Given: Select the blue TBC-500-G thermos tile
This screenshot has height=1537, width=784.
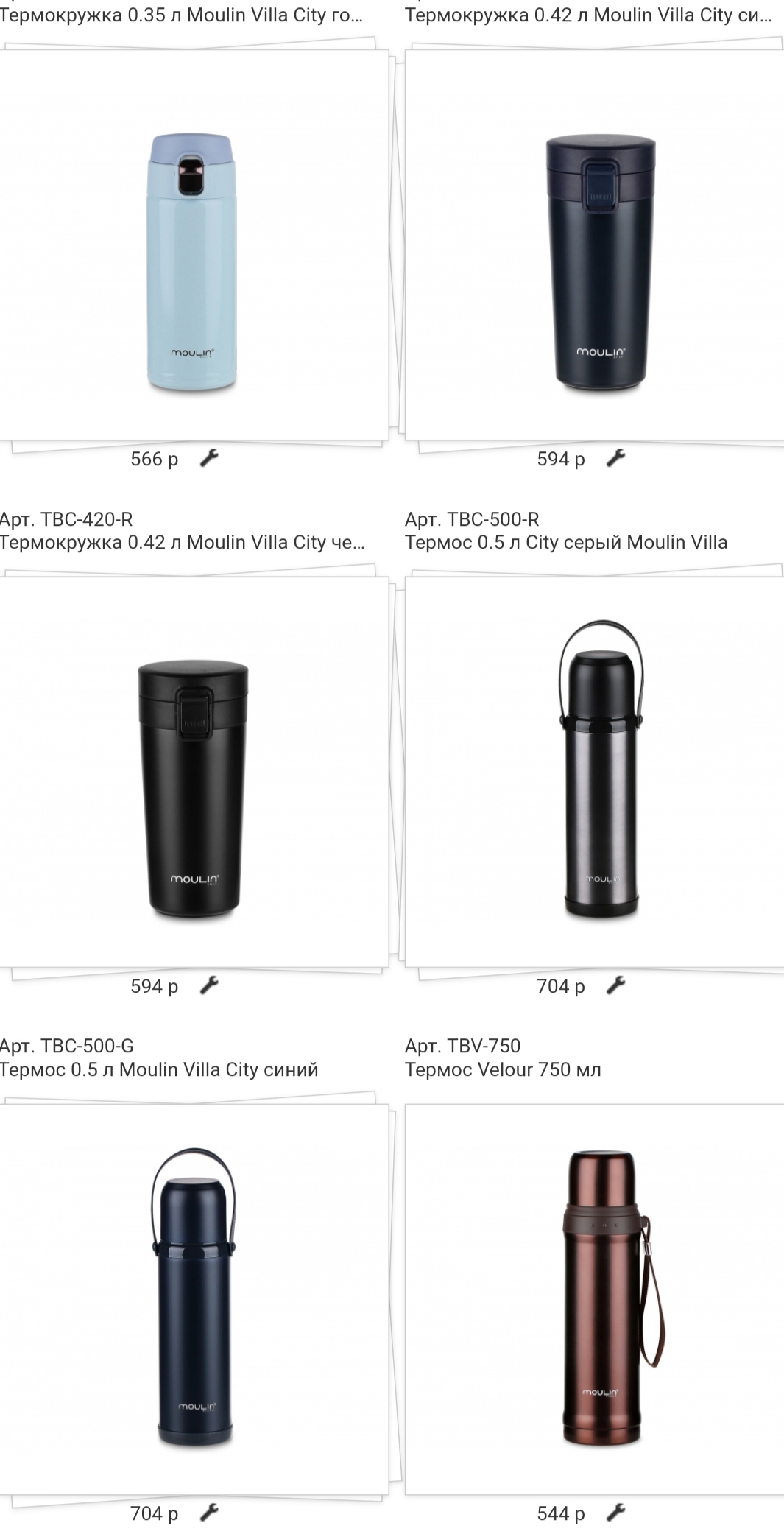Looking at the screenshot, I should pyautogui.click(x=193, y=1300).
